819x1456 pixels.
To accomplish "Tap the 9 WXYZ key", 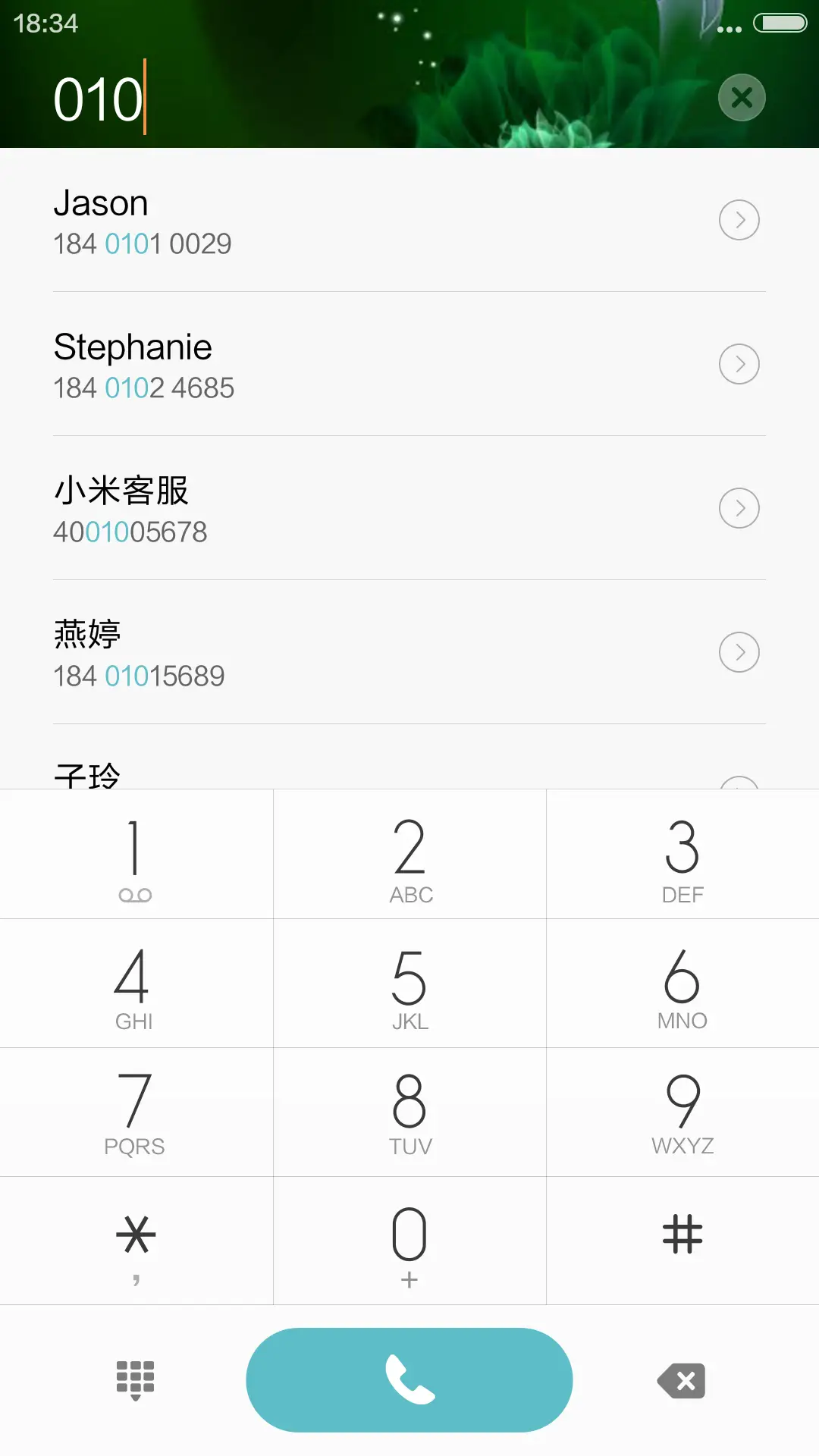I will click(682, 1112).
